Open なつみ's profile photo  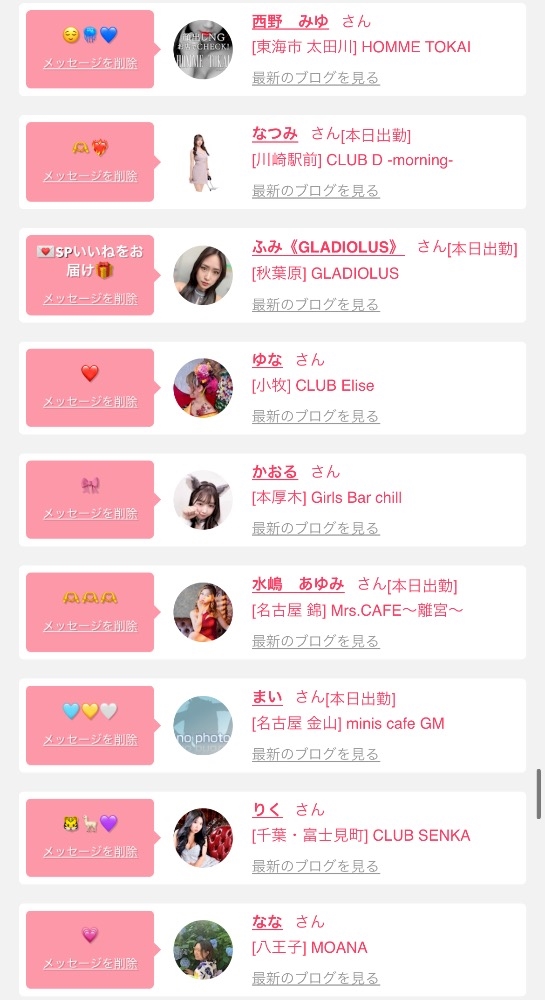point(203,162)
